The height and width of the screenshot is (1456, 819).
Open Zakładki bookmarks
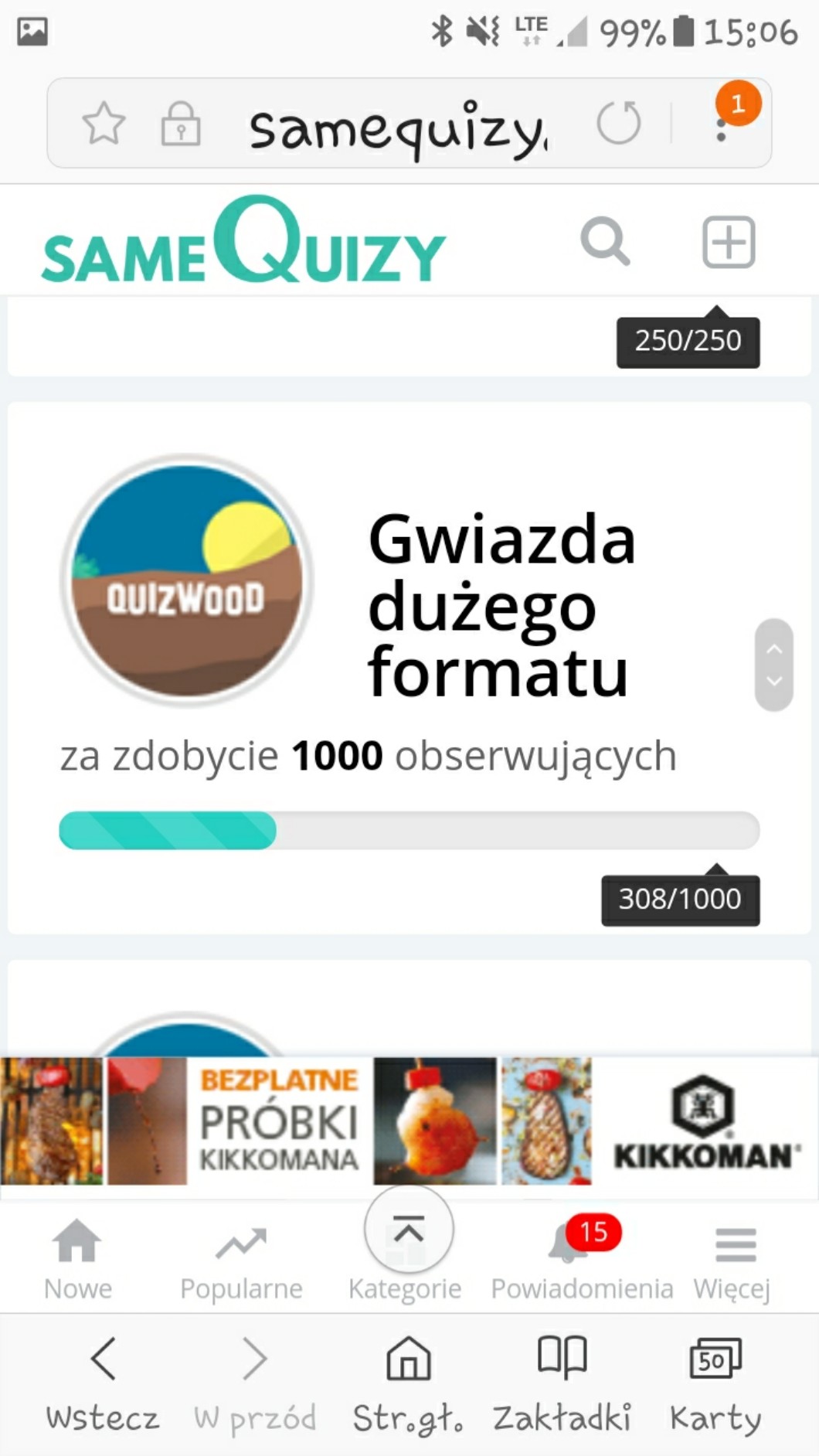(x=562, y=1382)
